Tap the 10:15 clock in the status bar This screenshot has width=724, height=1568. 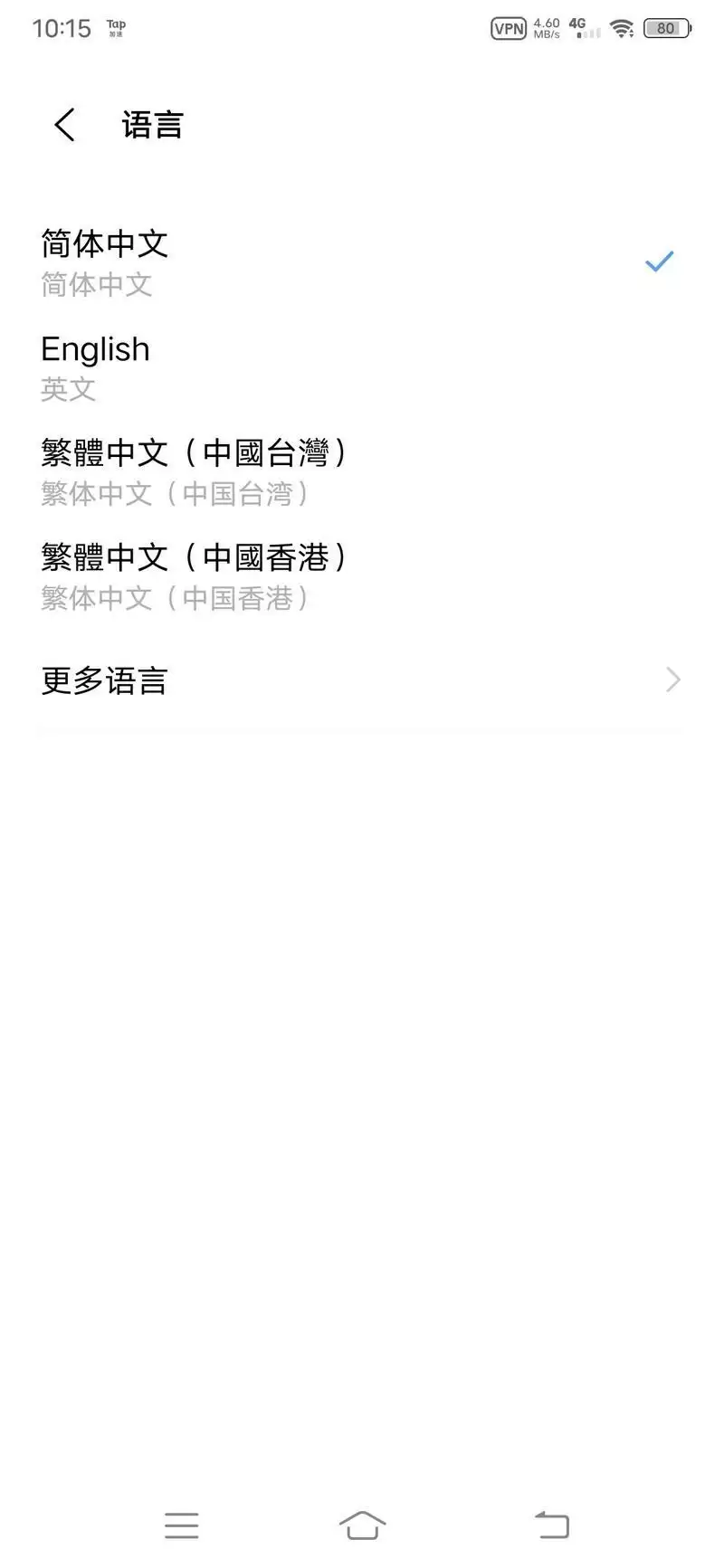pos(61,28)
